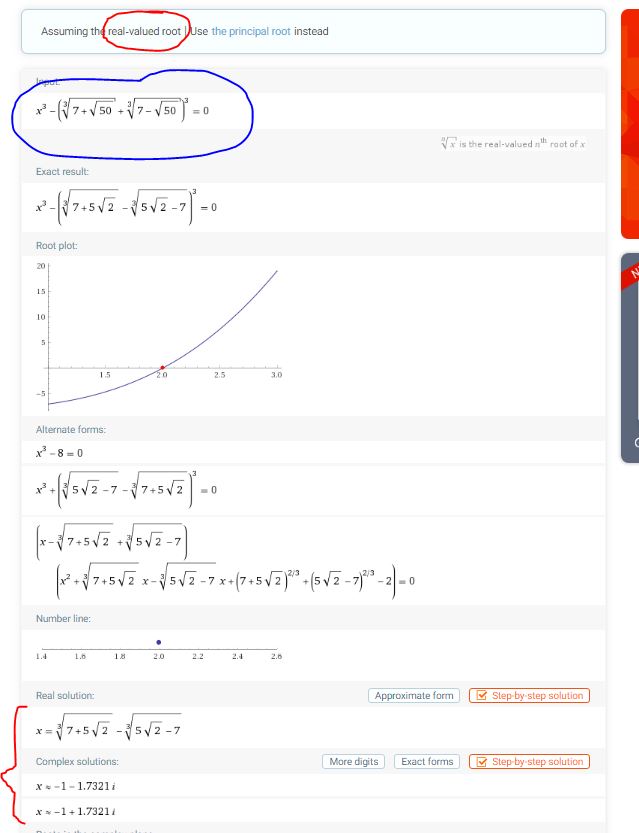Show the approximate form of the real solution
The height and width of the screenshot is (833, 639).
click(415, 695)
